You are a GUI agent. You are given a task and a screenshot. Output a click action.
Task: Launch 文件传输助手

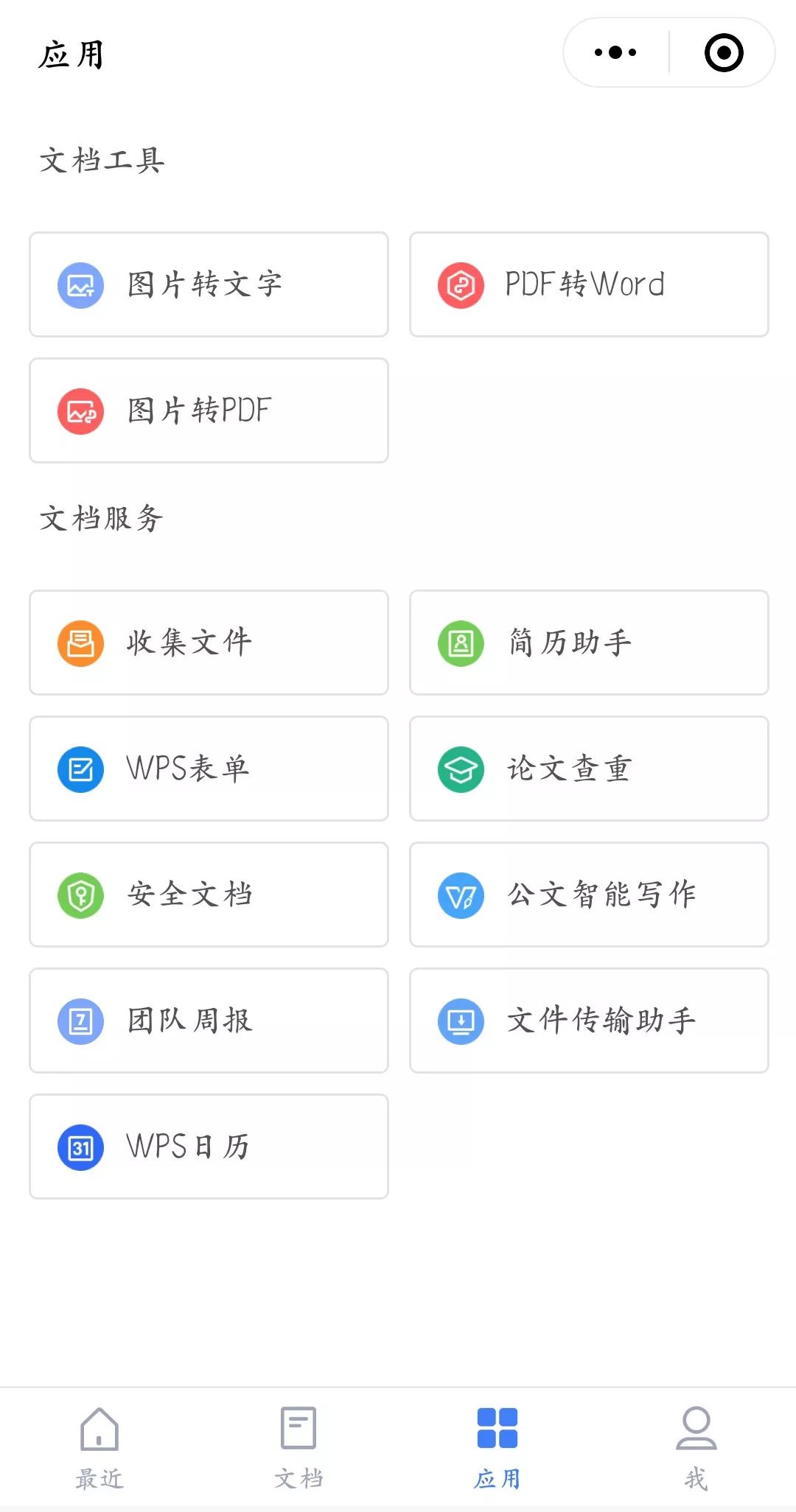point(589,1021)
